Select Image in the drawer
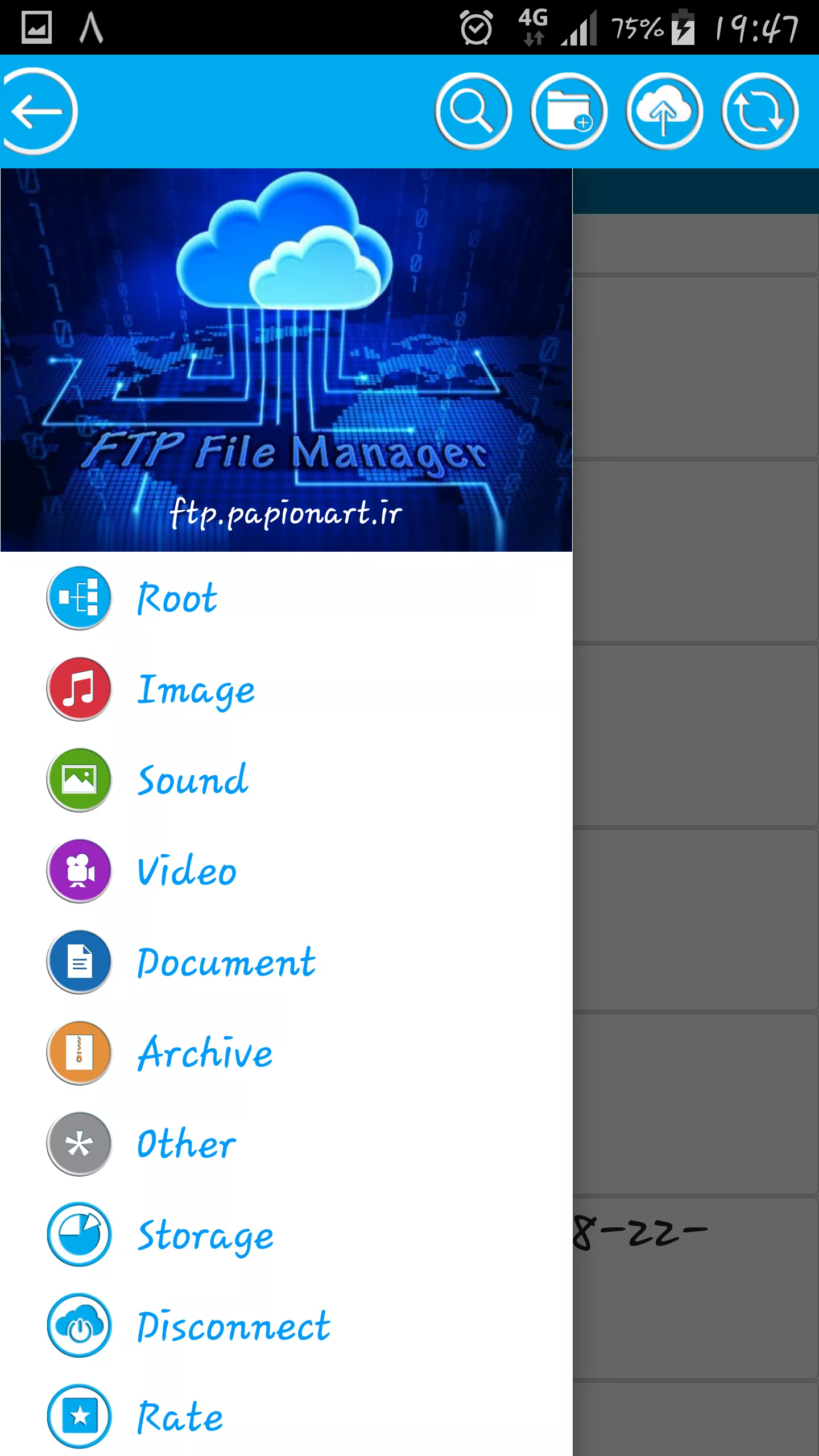The image size is (819, 1456). (286, 689)
